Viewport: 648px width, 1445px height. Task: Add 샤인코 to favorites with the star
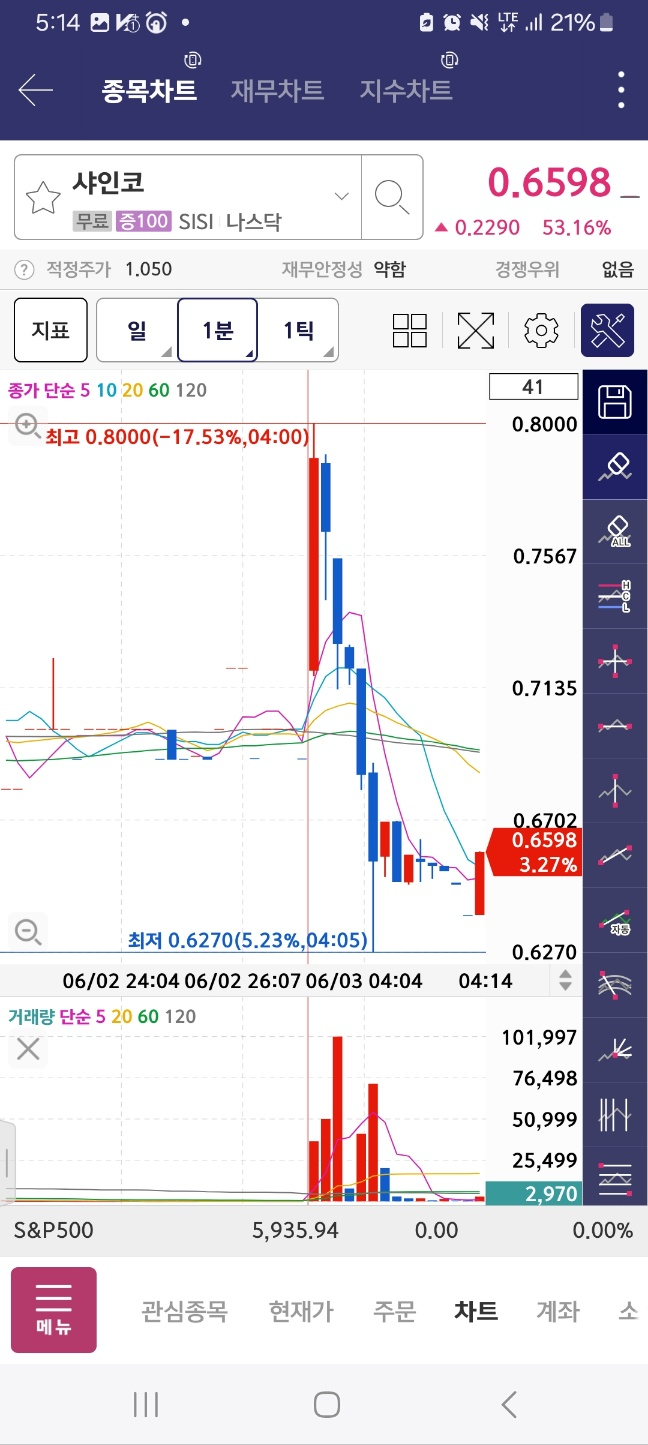pos(43,198)
